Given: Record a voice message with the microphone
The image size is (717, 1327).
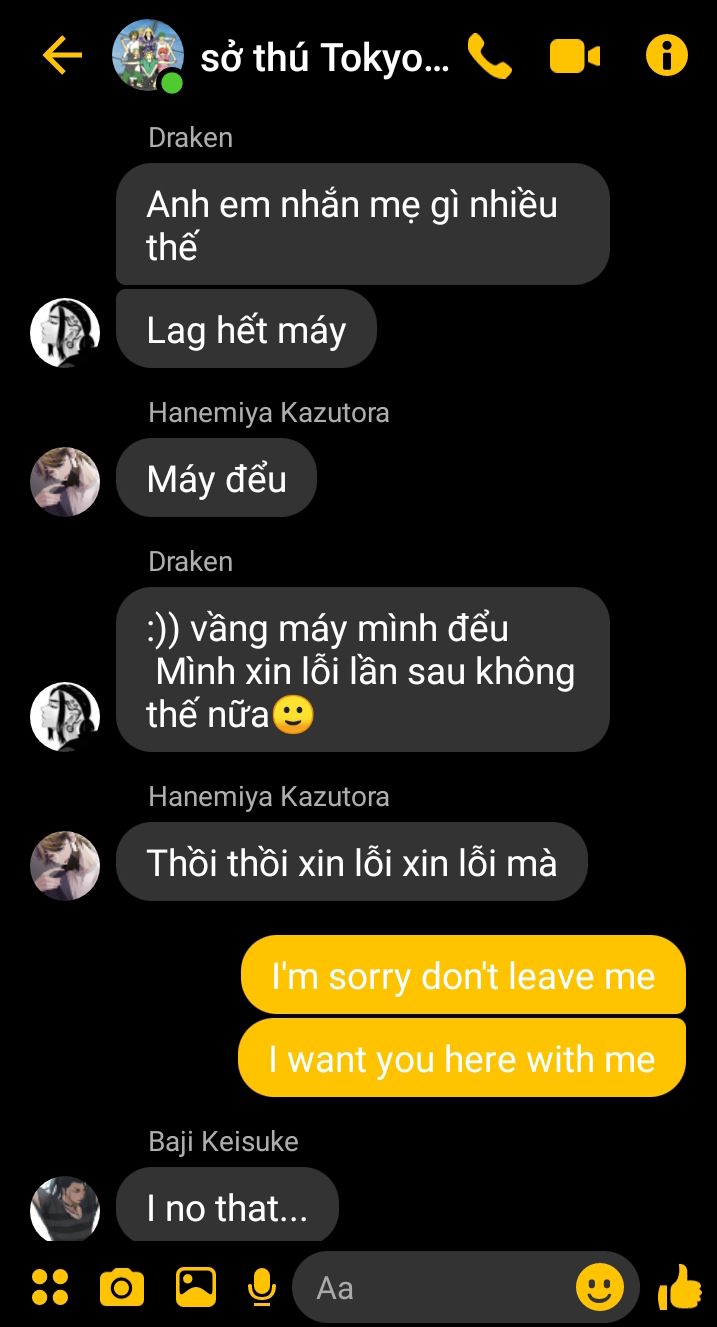Looking at the screenshot, I should pos(261,1287).
